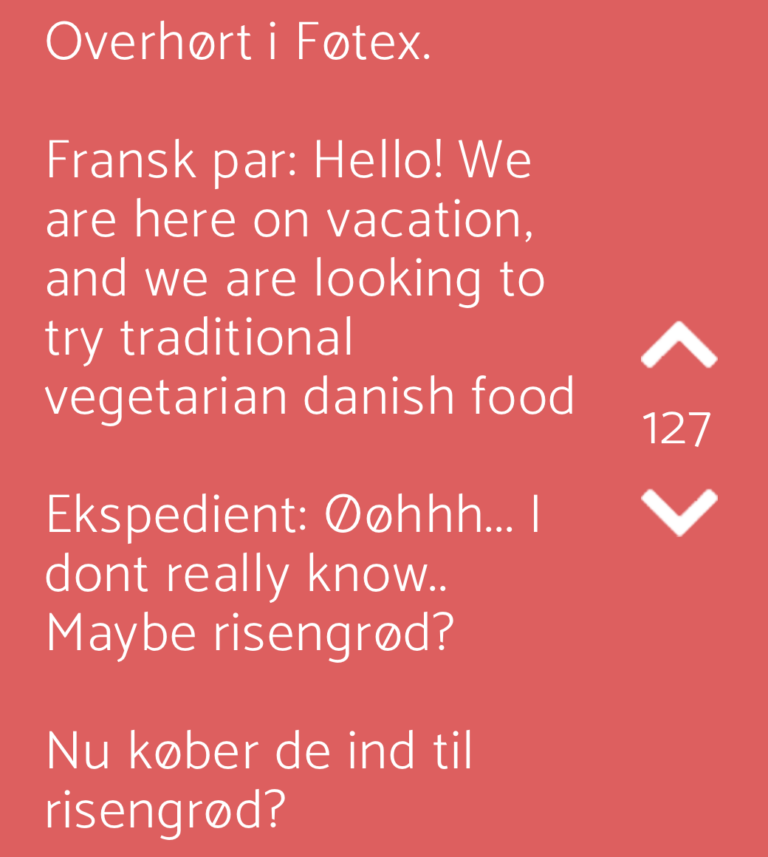Screen dimensions: 768x857
Task: Open the overheard-in-Føtex post
Action: click(309, 426)
